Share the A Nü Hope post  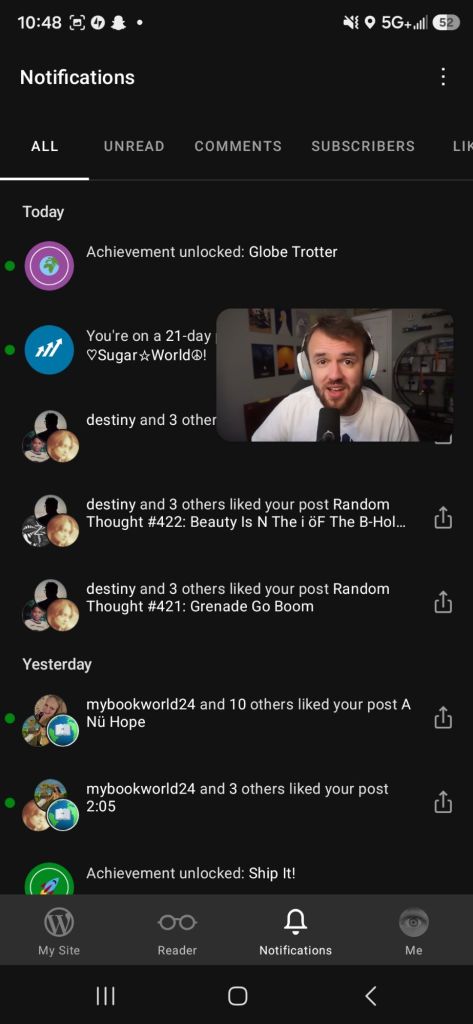click(x=443, y=717)
